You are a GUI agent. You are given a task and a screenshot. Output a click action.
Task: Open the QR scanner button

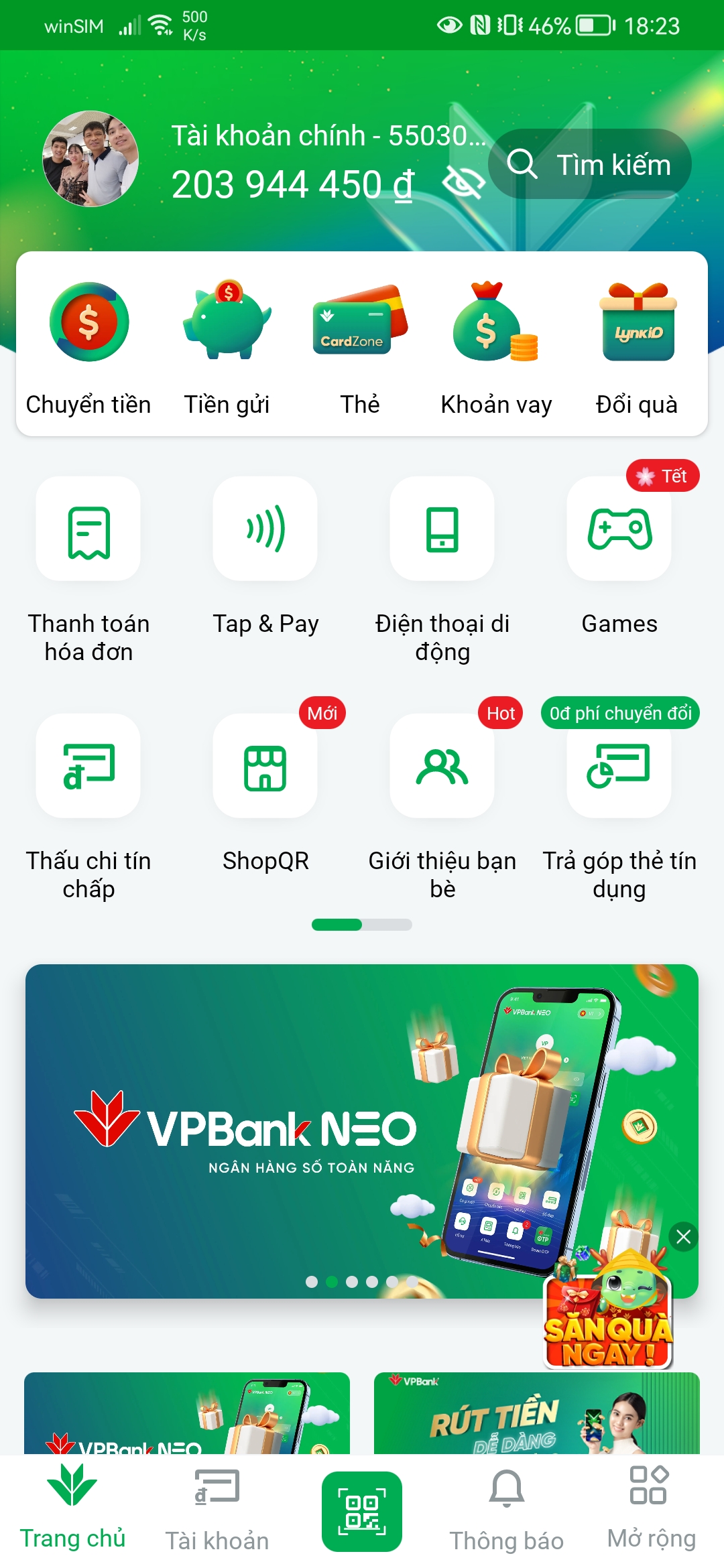pyautogui.click(x=362, y=1512)
